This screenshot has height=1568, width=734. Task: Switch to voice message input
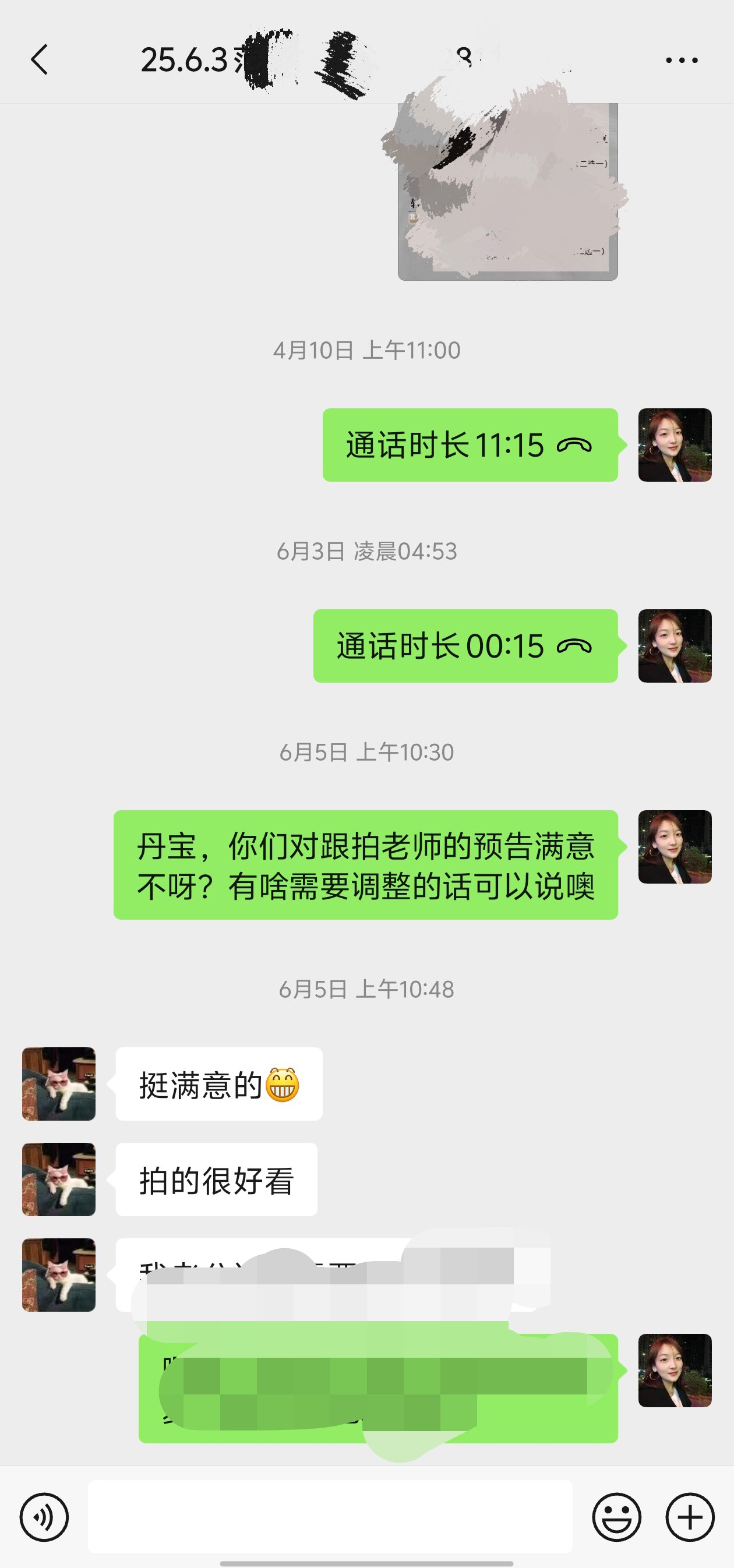[x=44, y=1517]
